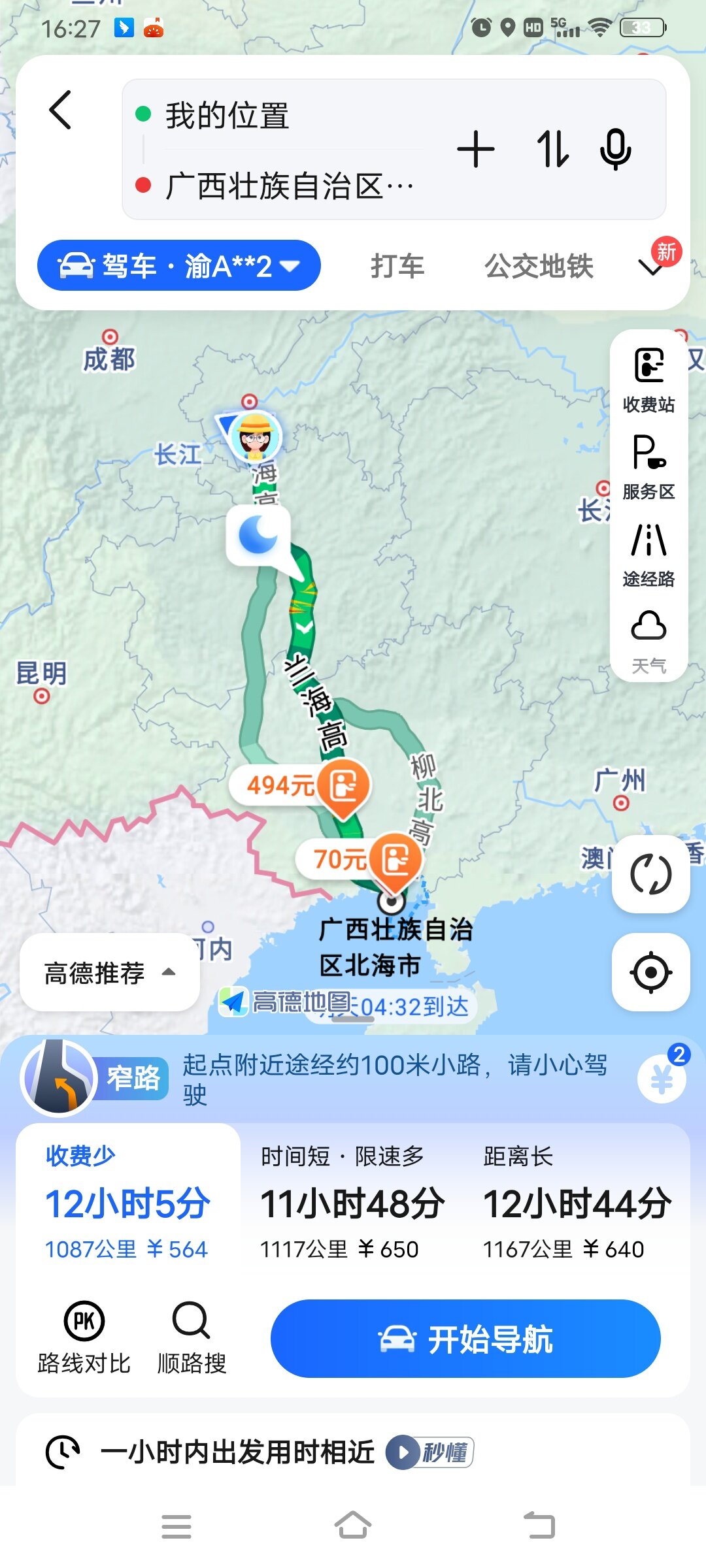Switch to the 打车 tab
This screenshot has width=706, height=1568.
pos(397,266)
